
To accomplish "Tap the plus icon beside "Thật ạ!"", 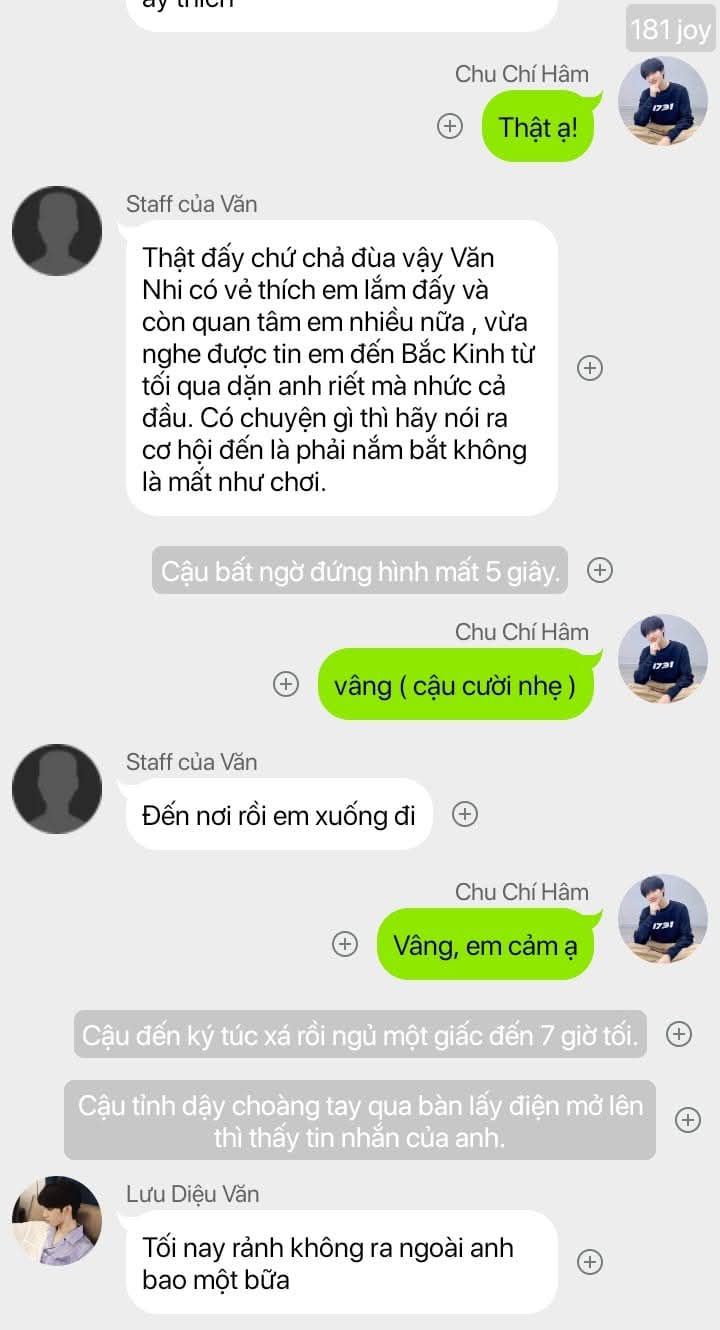I will [x=450, y=126].
